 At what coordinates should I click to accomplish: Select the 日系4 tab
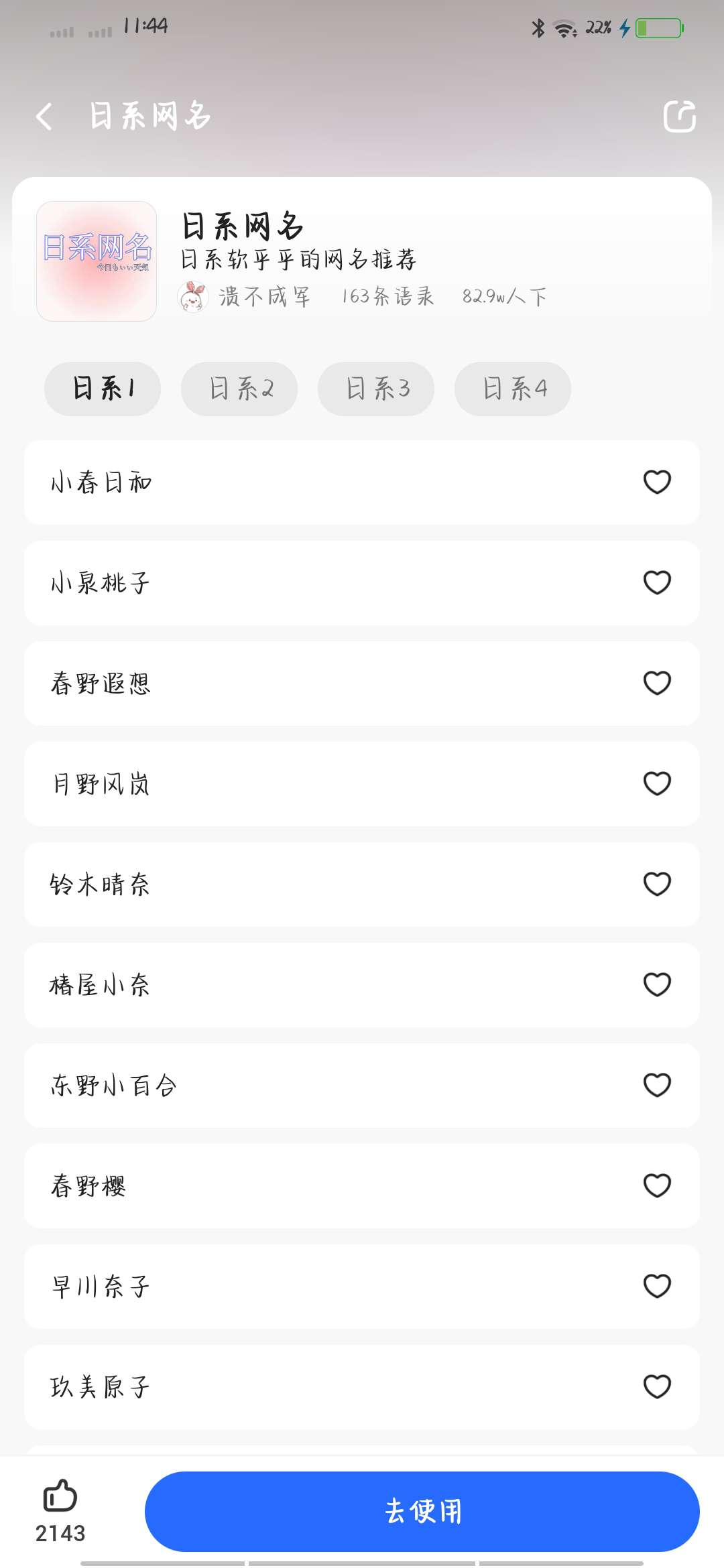tap(513, 389)
